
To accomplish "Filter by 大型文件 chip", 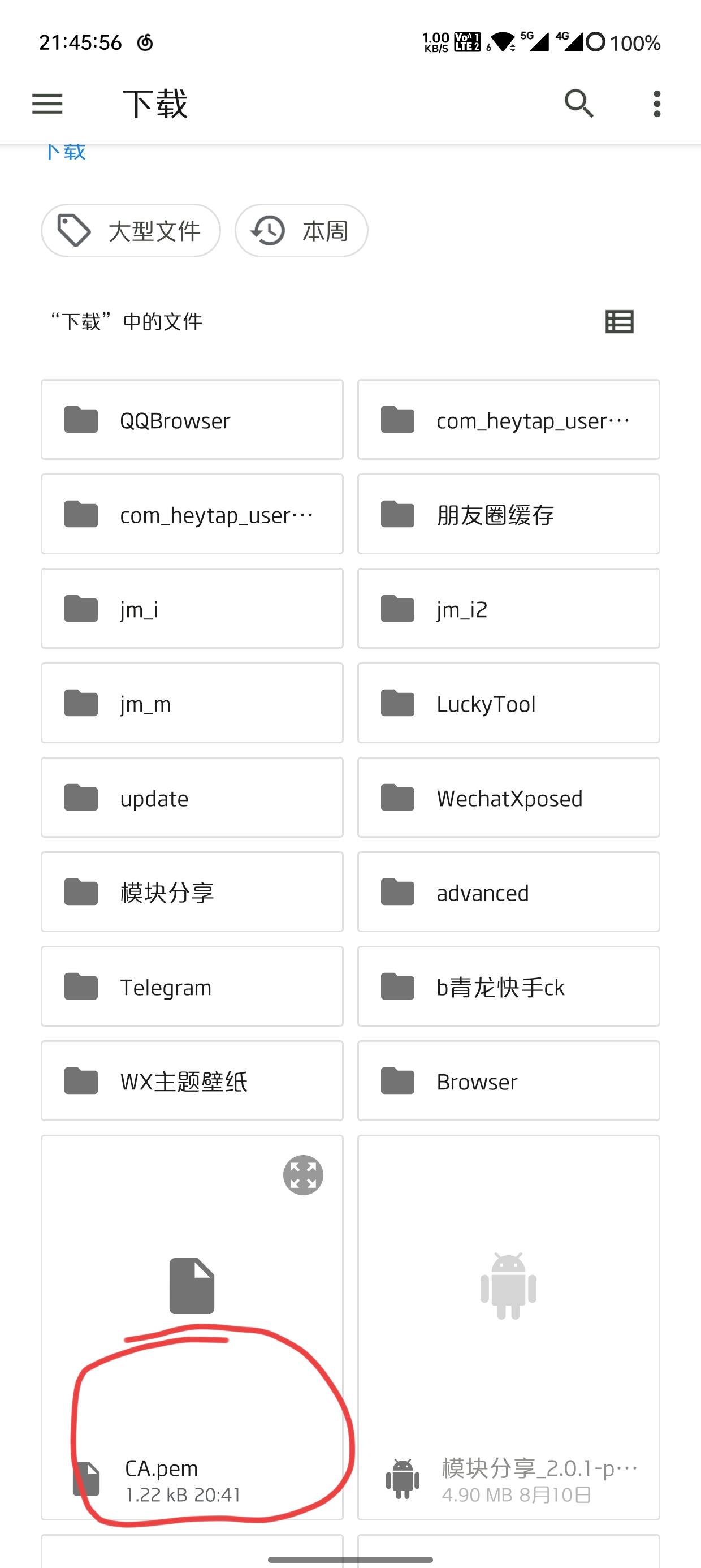I will pyautogui.click(x=131, y=231).
